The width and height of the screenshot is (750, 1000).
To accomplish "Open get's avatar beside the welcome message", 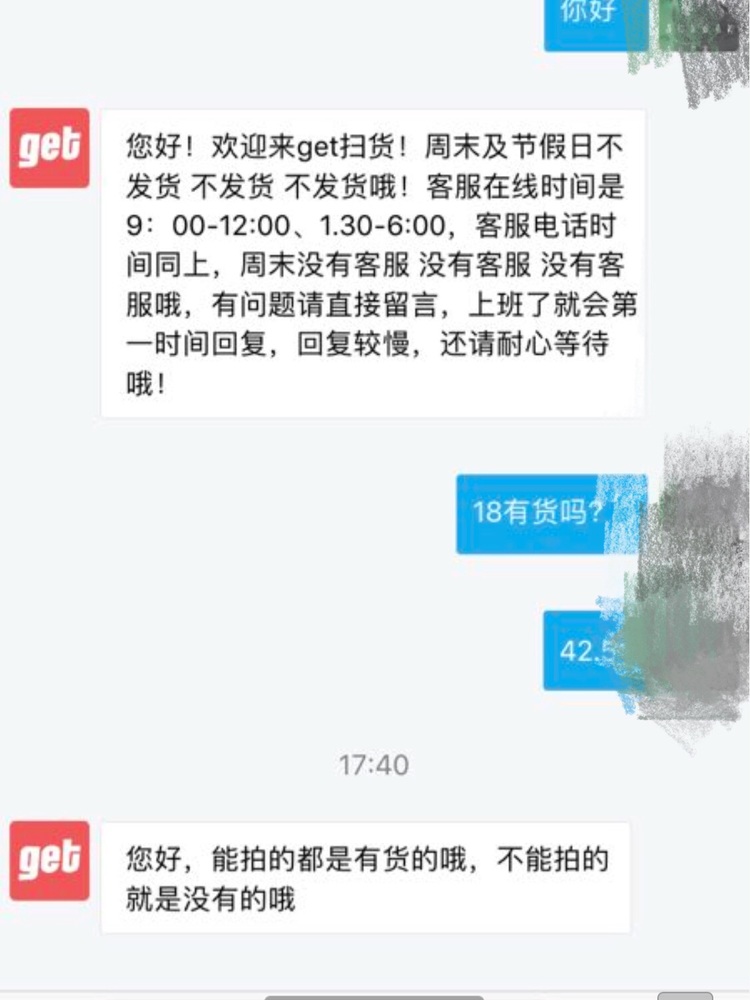I will 49,148.
